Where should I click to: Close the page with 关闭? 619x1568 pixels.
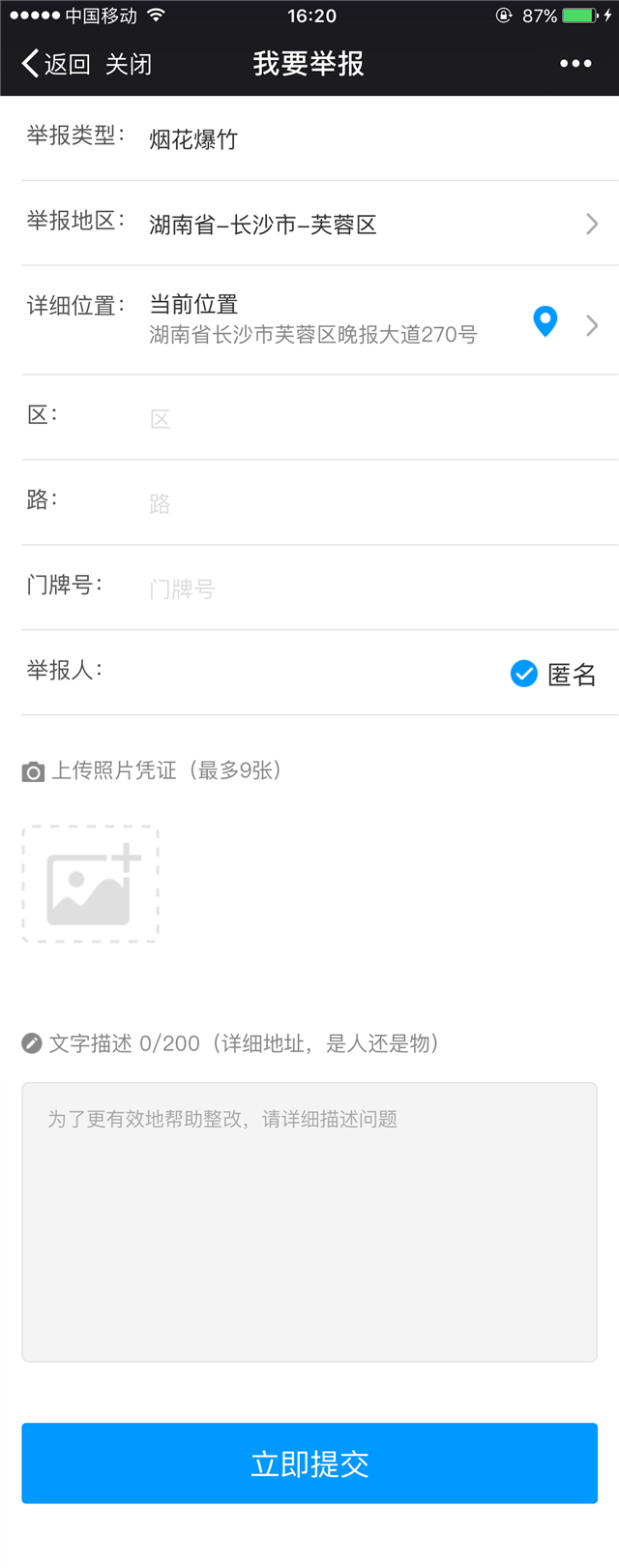coord(129,64)
